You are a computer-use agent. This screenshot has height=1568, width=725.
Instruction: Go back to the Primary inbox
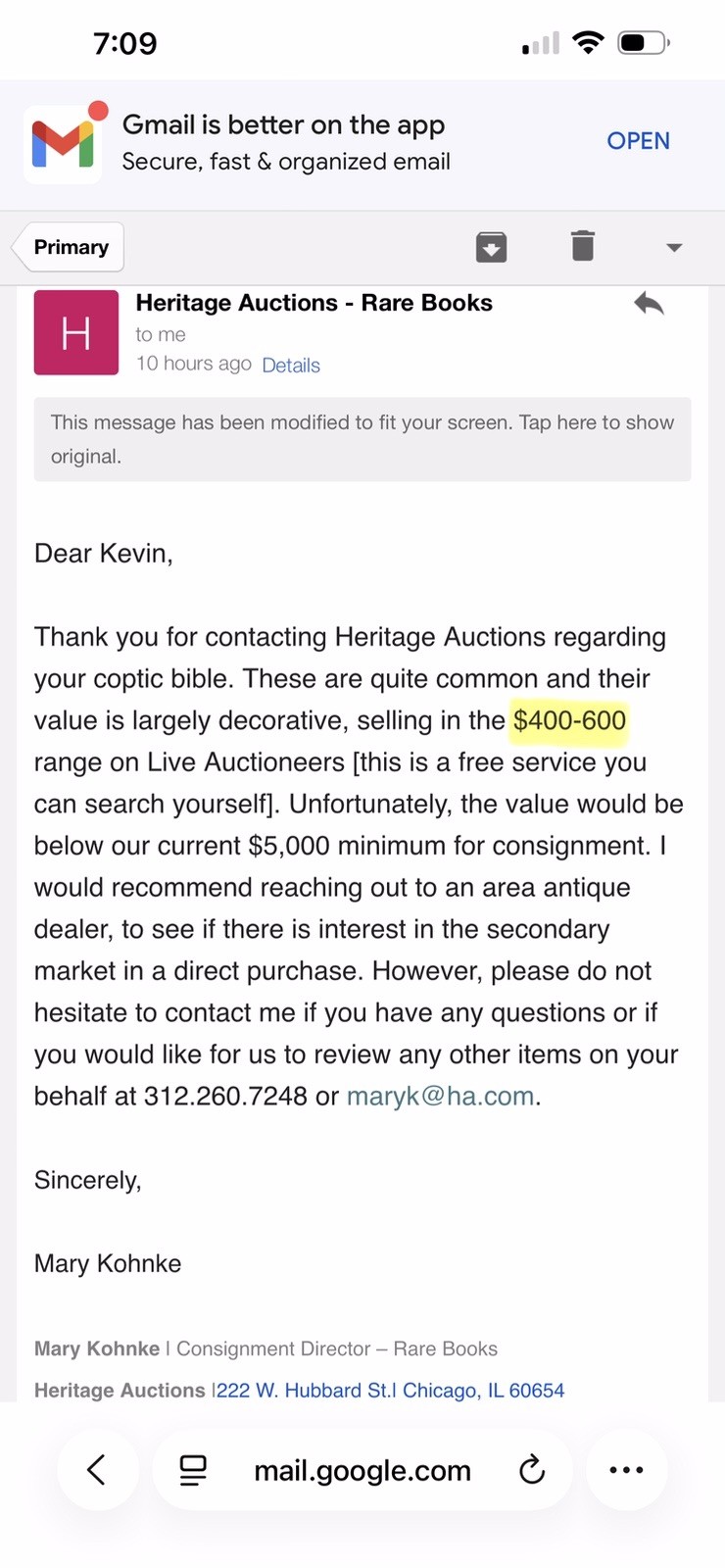click(x=71, y=247)
